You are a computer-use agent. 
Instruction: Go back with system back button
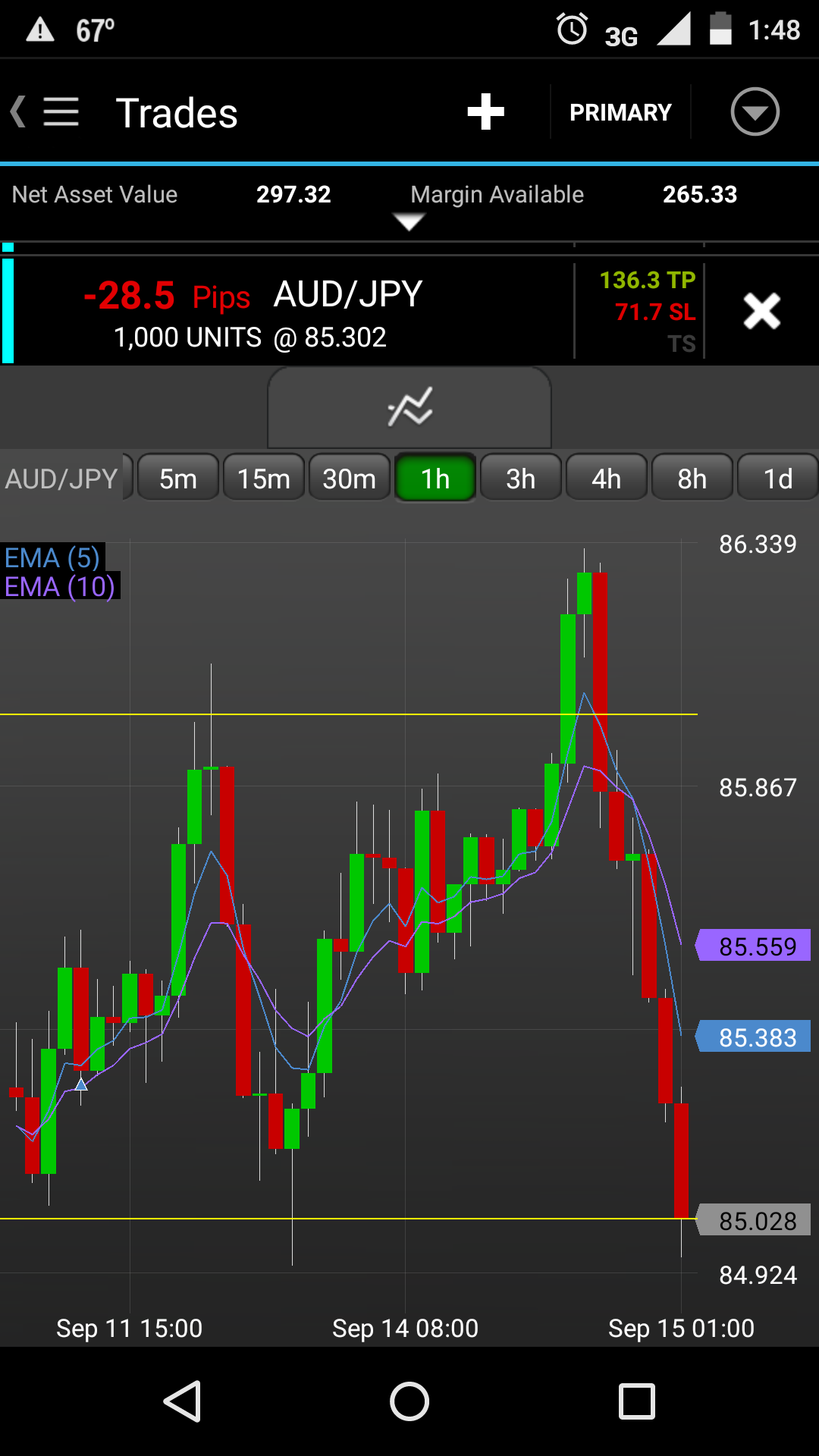pyautogui.click(x=182, y=1401)
